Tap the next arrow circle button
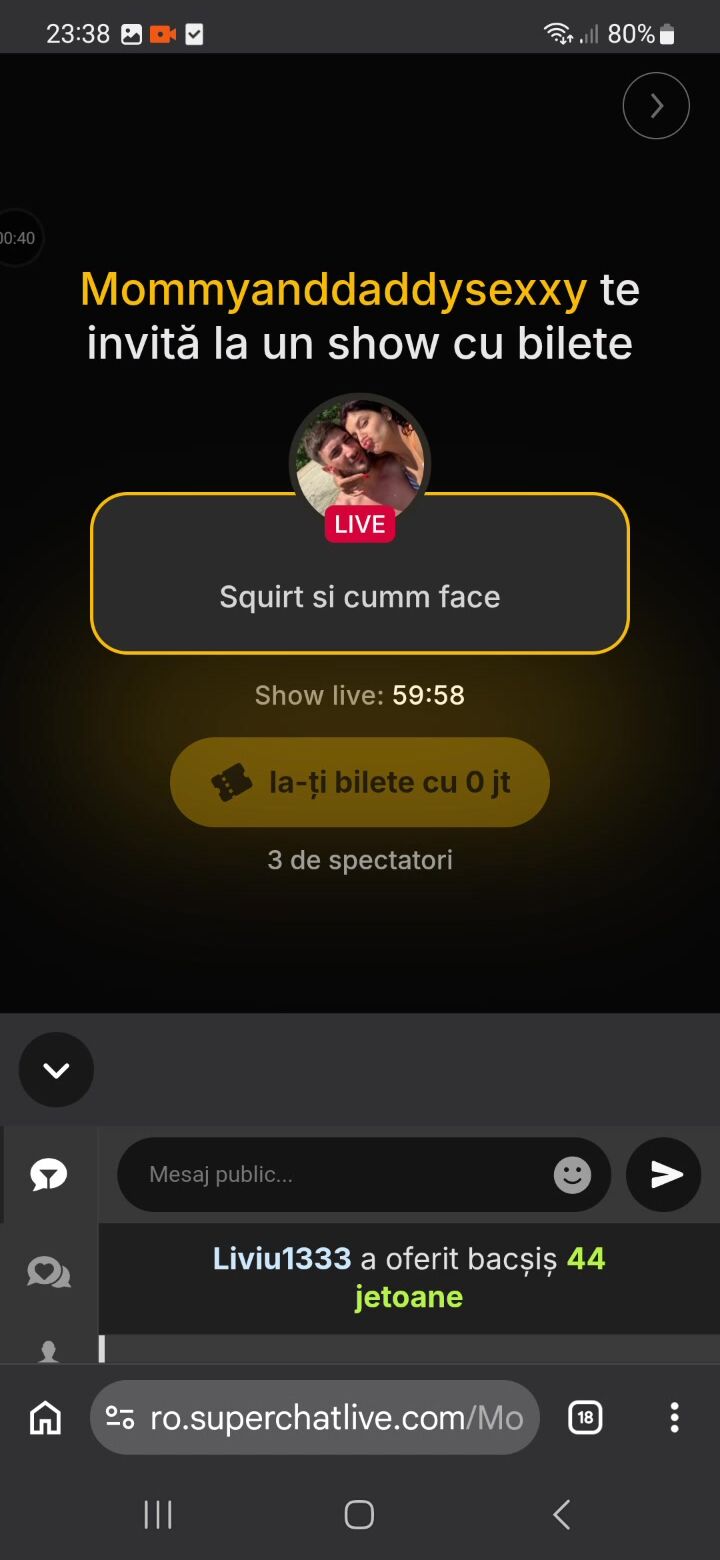Image resolution: width=720 pixels, height=1560 pixels. (x=656, y=106)
